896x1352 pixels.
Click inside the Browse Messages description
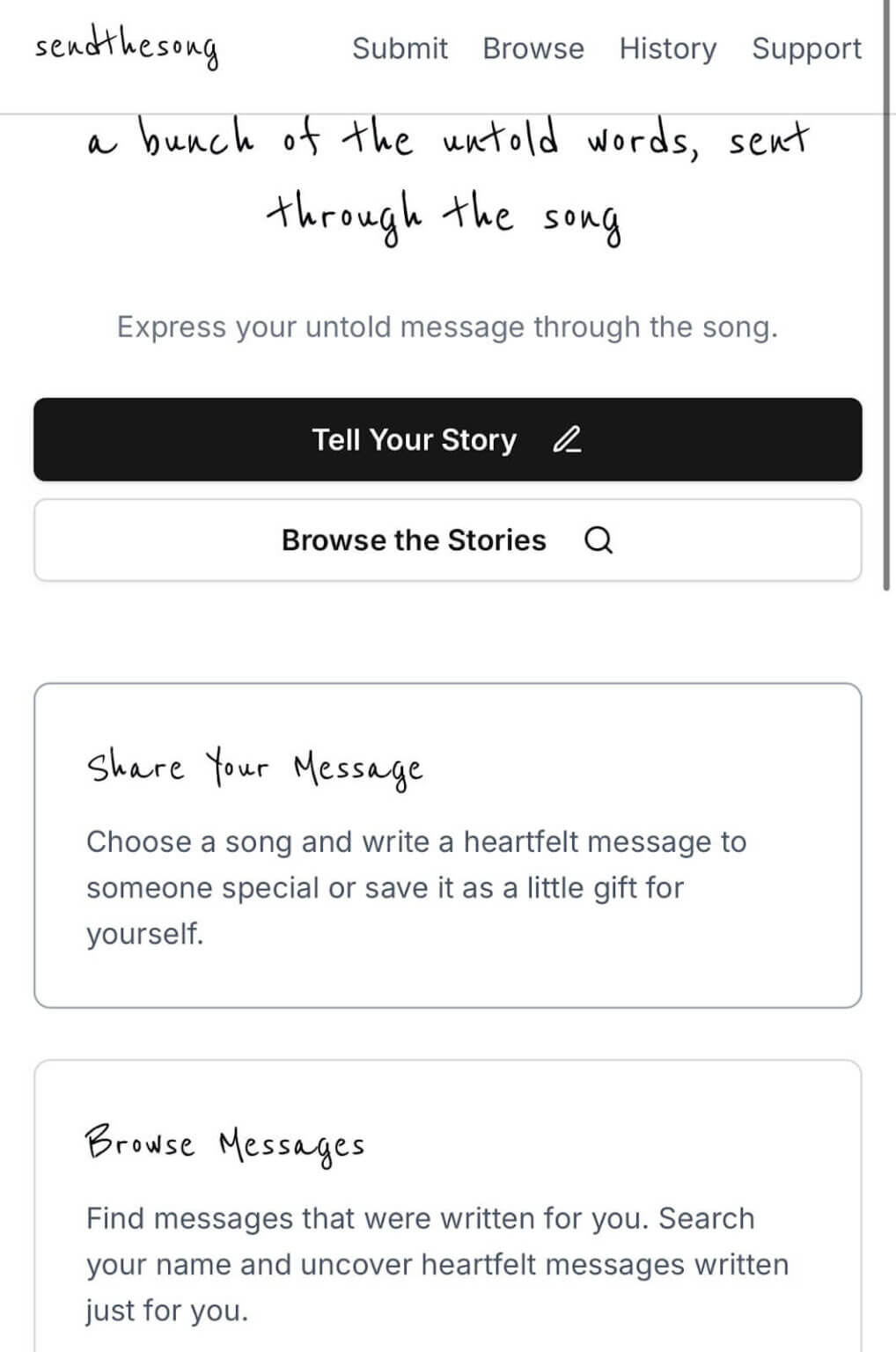(x=437, y=1264)
